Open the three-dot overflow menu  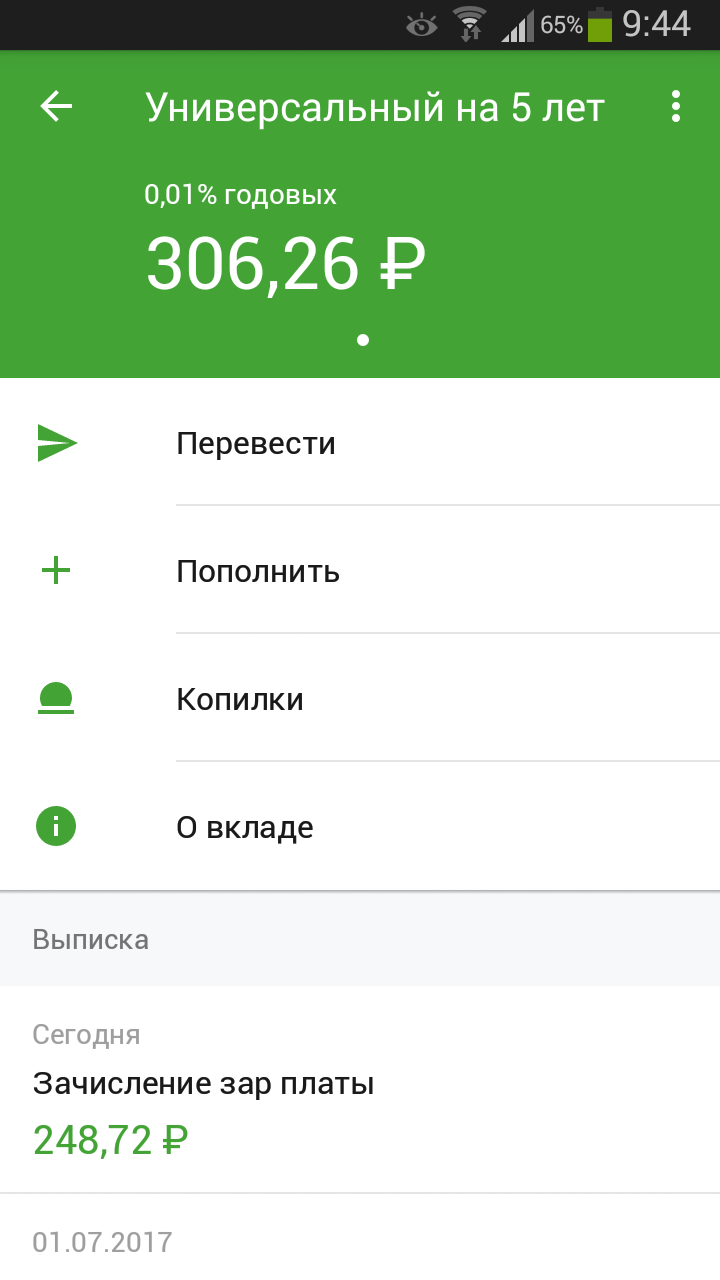[676, 106]
